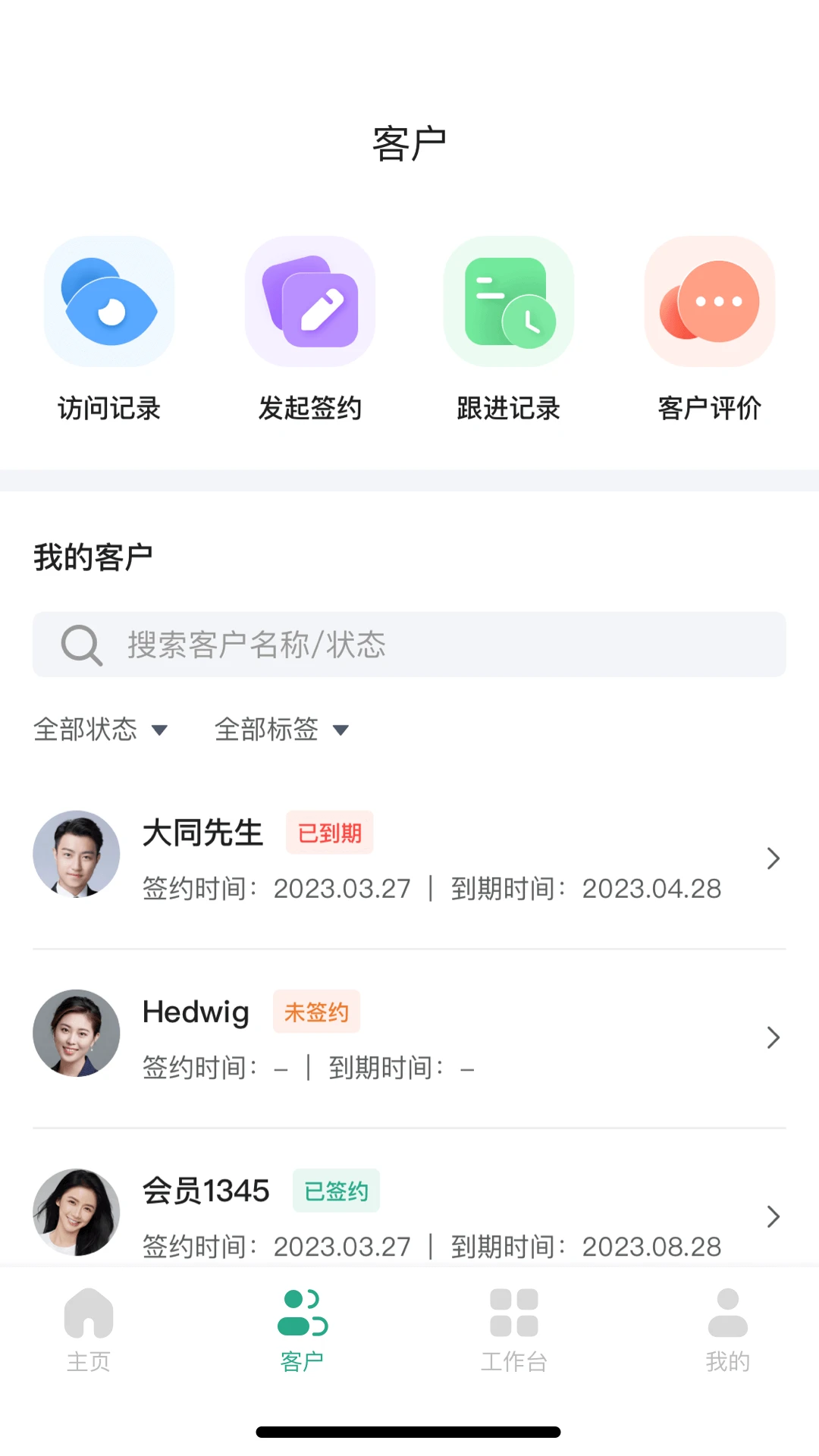The width and height of the screenshot is (819, 1456).
Task: Expand the 全部状态 filter dropdown
Action: pos(102,729)
